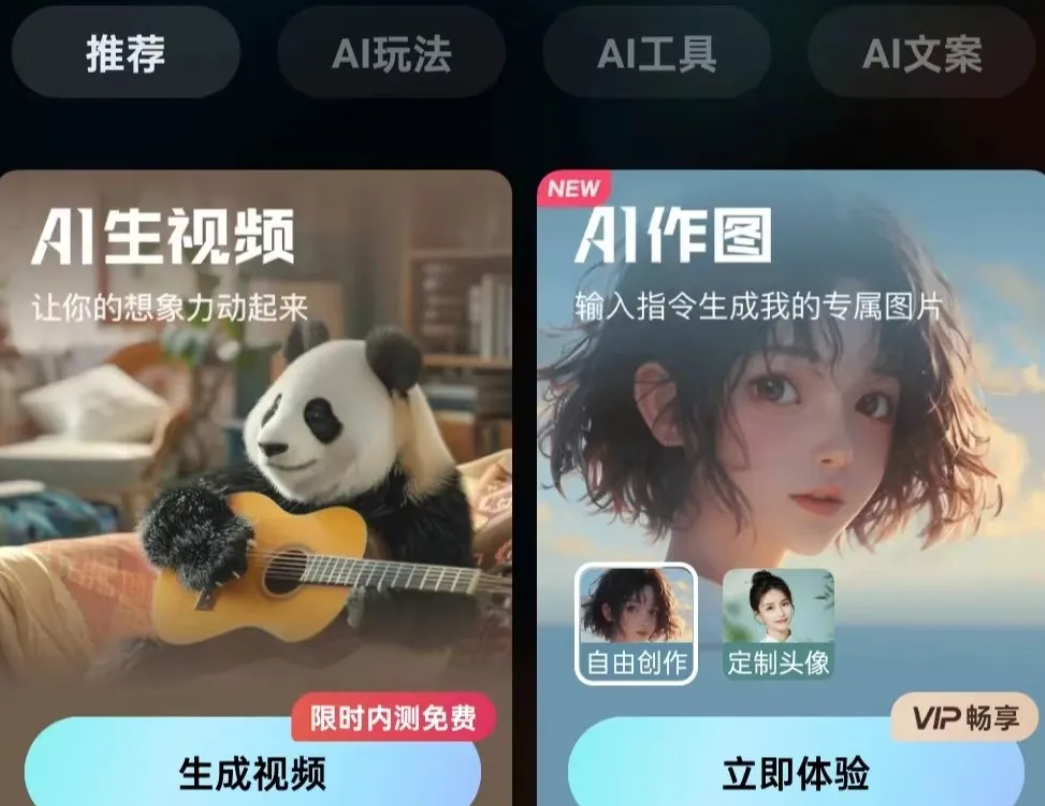This screenshot has width=1045, height=806.
Task: Tap 立即体验 on the AI作图 card
Action: tap(795, 772)
